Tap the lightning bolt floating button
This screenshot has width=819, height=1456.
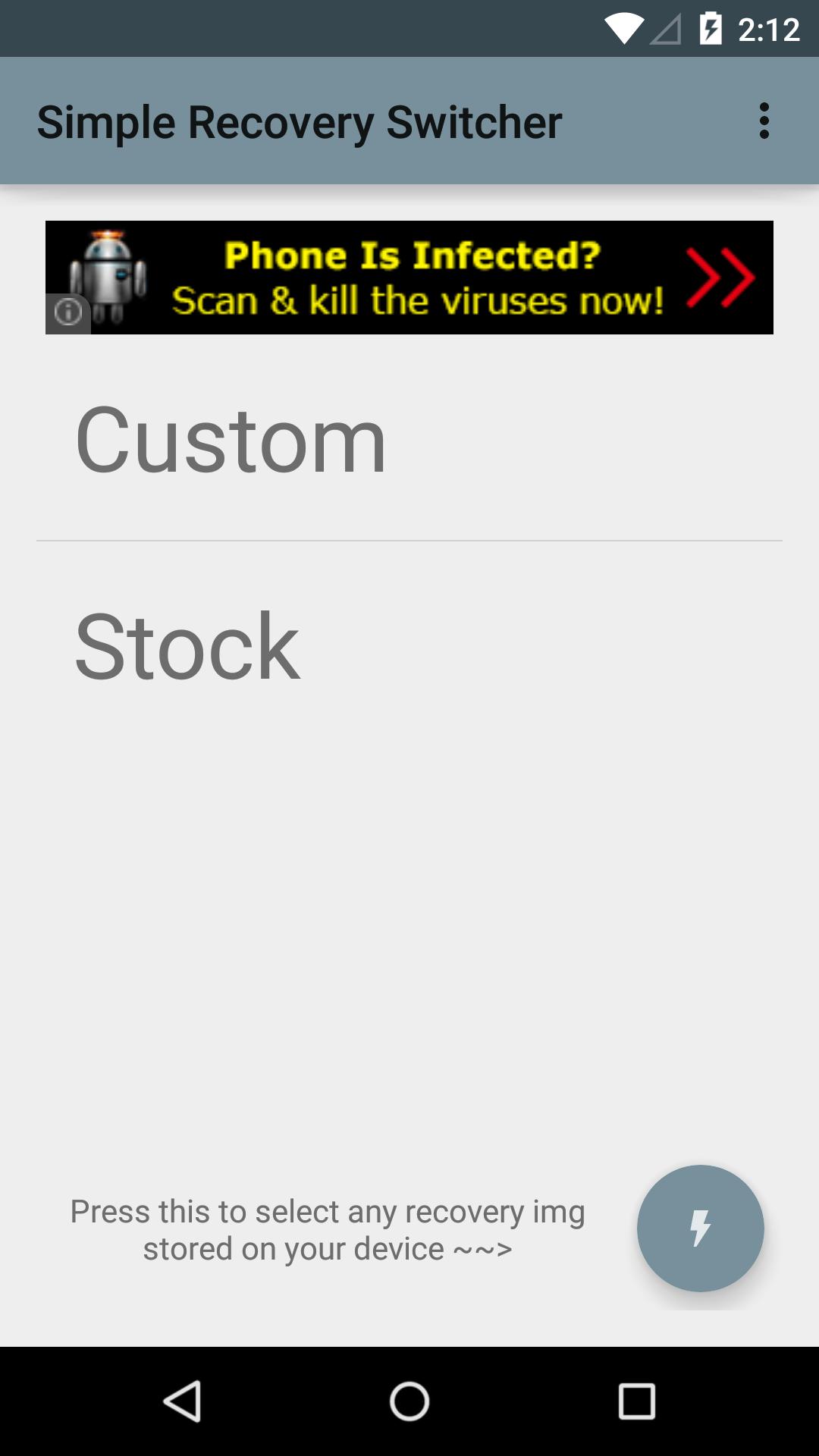(700, 1228)
